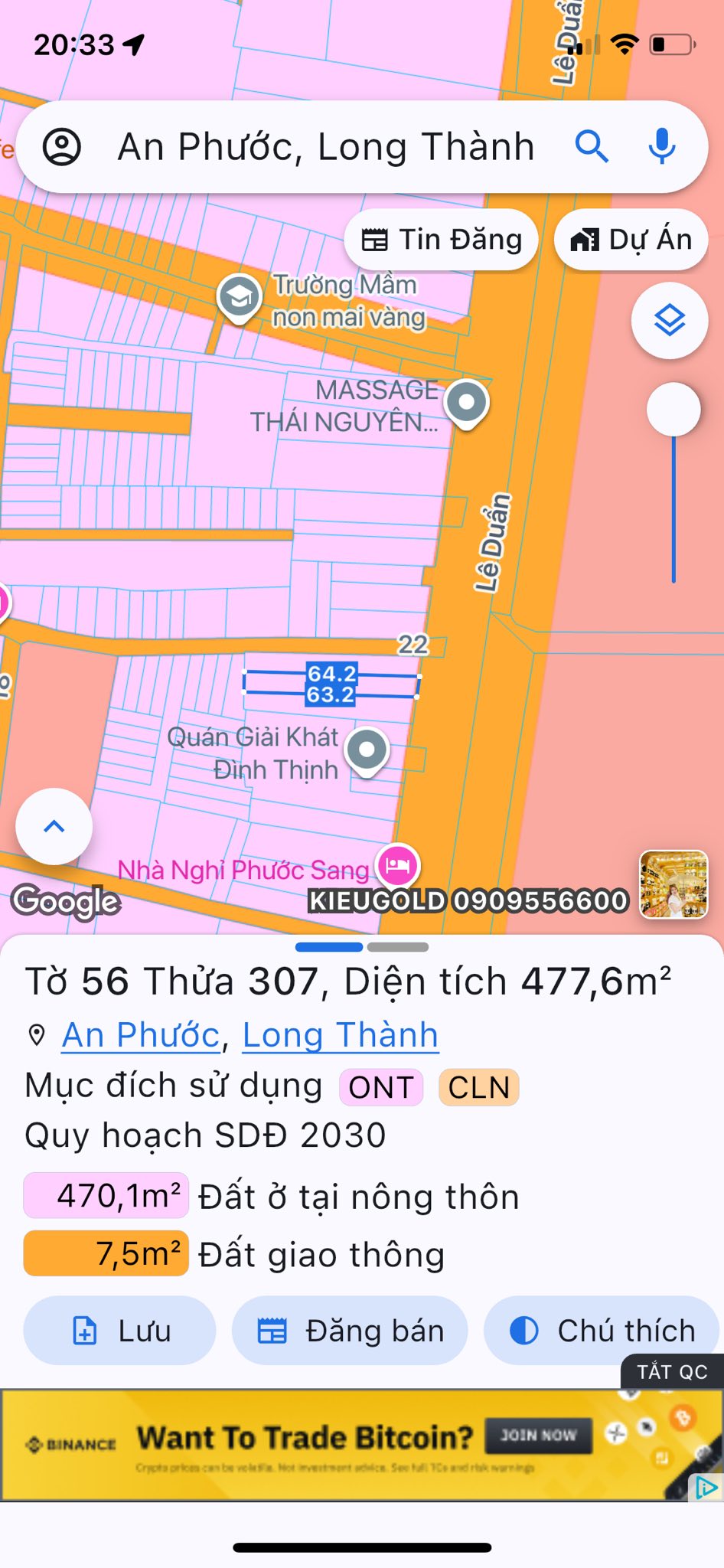Open the An Phước link
The width and height of the screenshot is (724, 1568).
coord(141,1035)
